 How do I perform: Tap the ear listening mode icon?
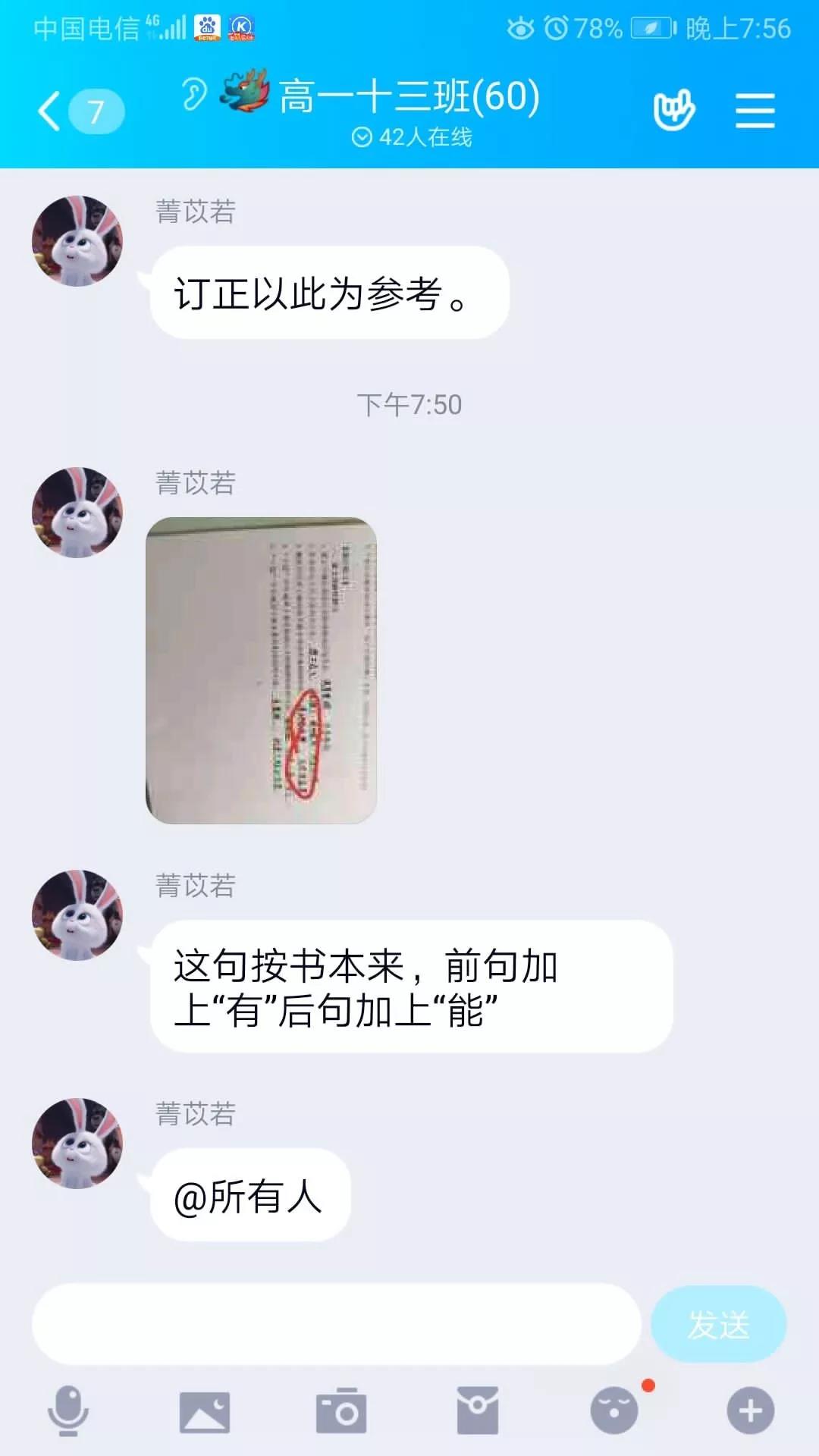point(194,95)
